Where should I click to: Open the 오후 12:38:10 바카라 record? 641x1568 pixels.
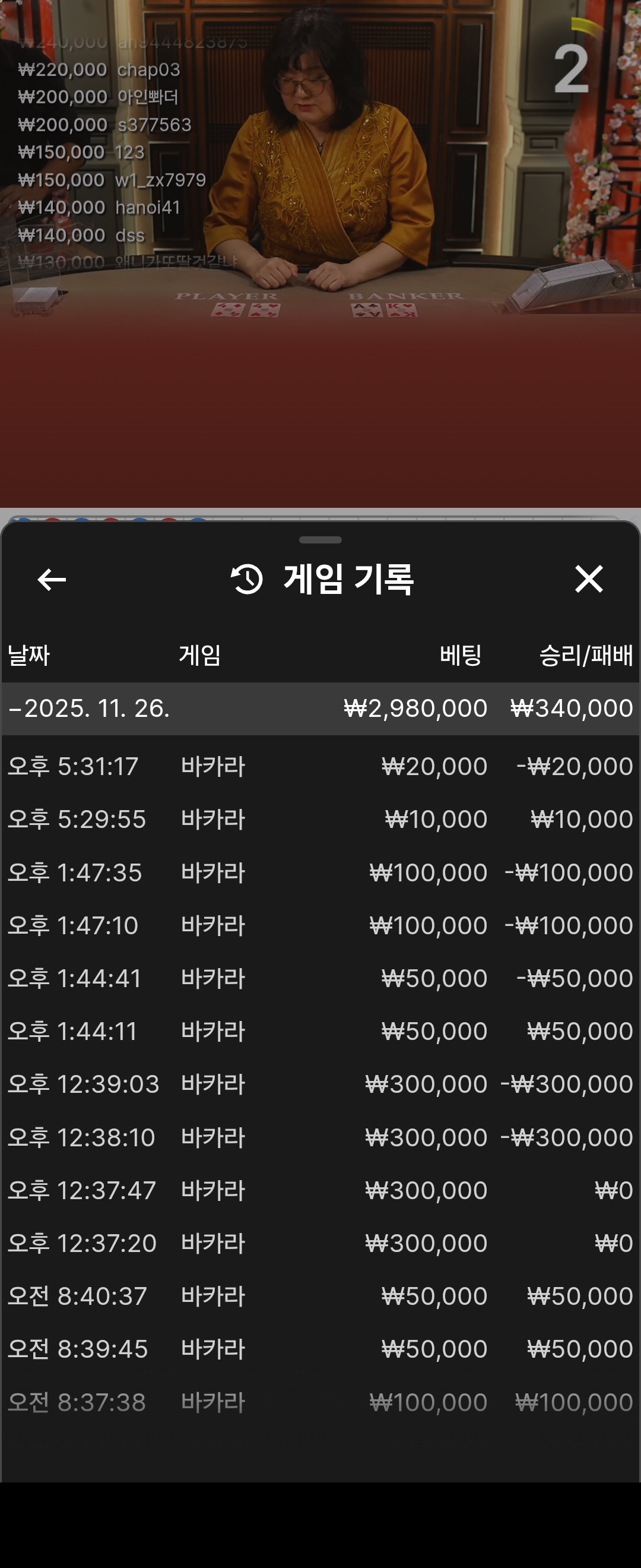[320, 1137]
